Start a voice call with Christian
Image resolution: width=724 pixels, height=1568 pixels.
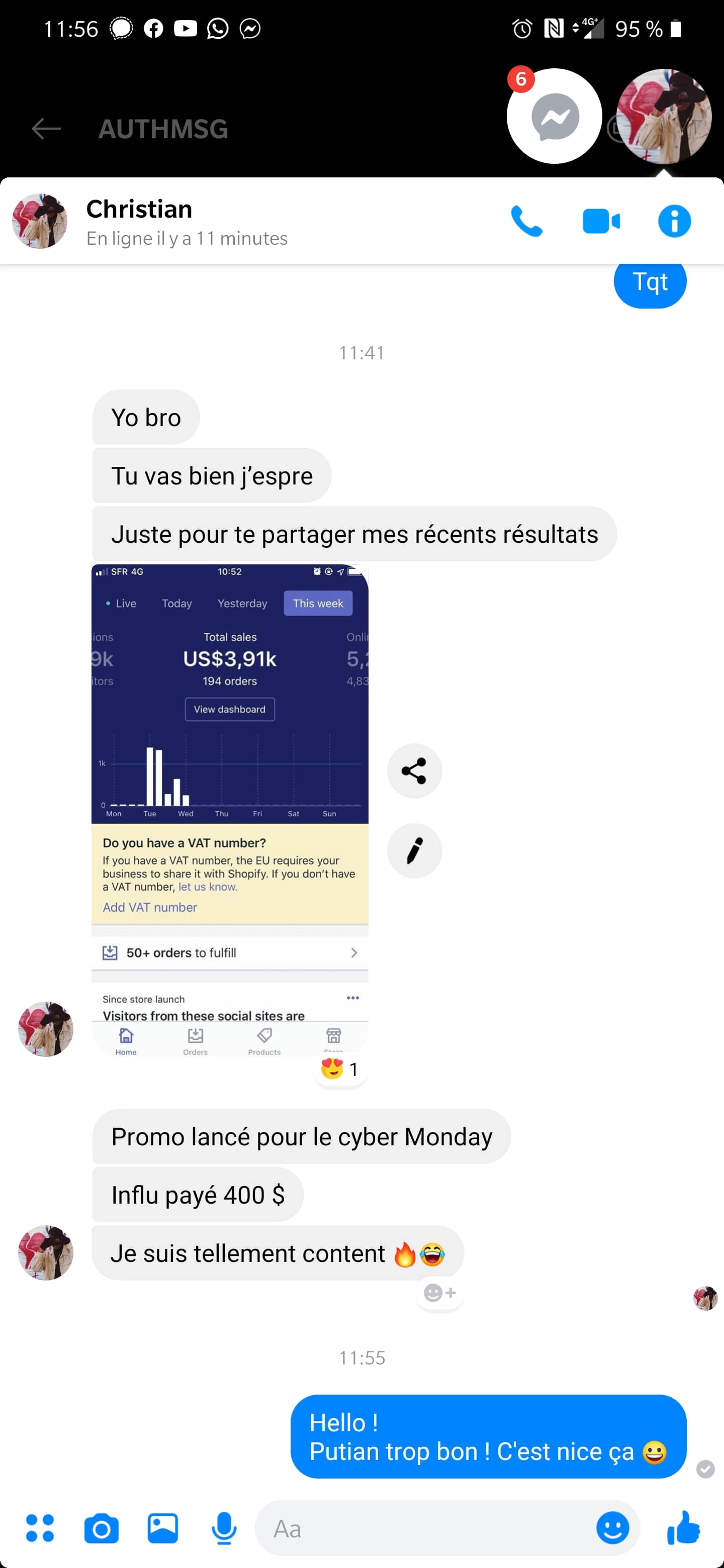click(526, 221)
